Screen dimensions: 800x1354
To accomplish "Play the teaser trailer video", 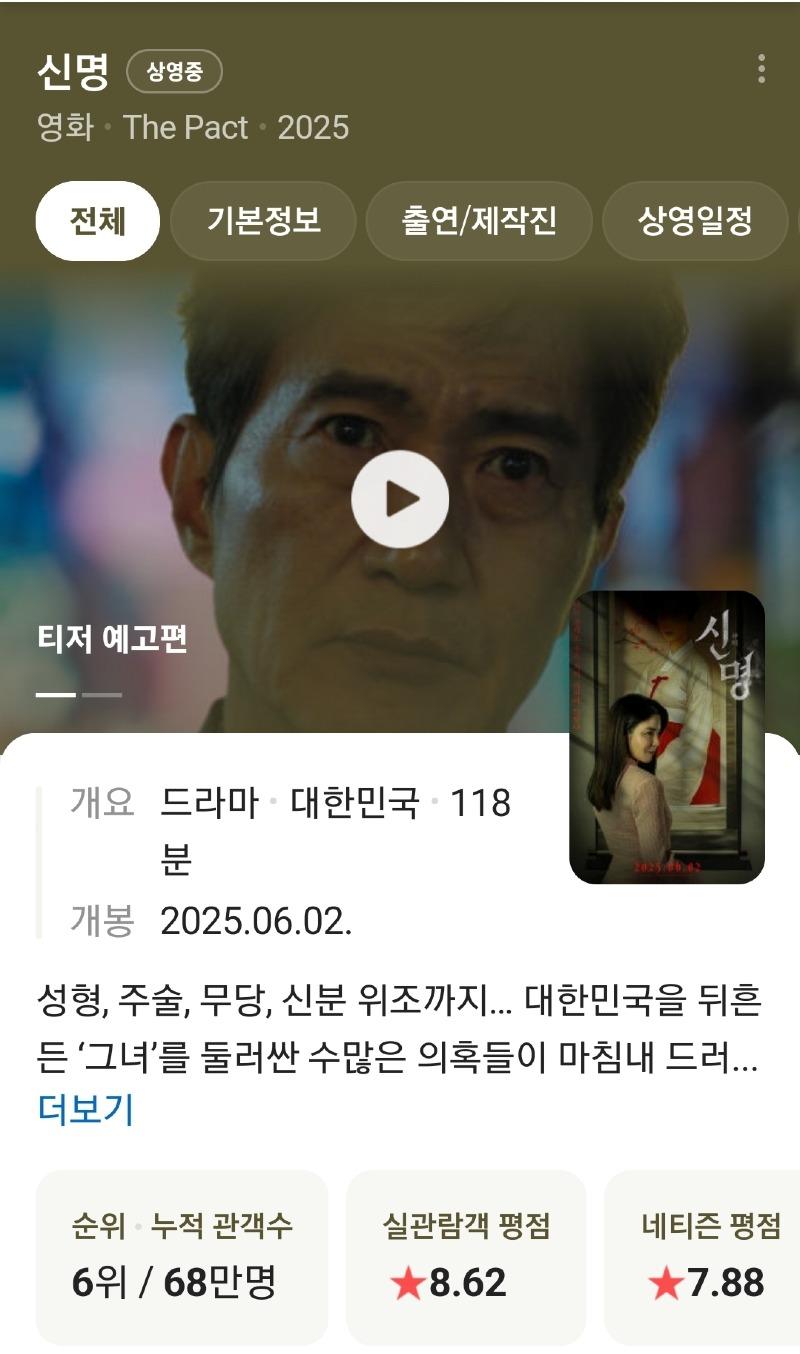I will [x=400, y=497].
